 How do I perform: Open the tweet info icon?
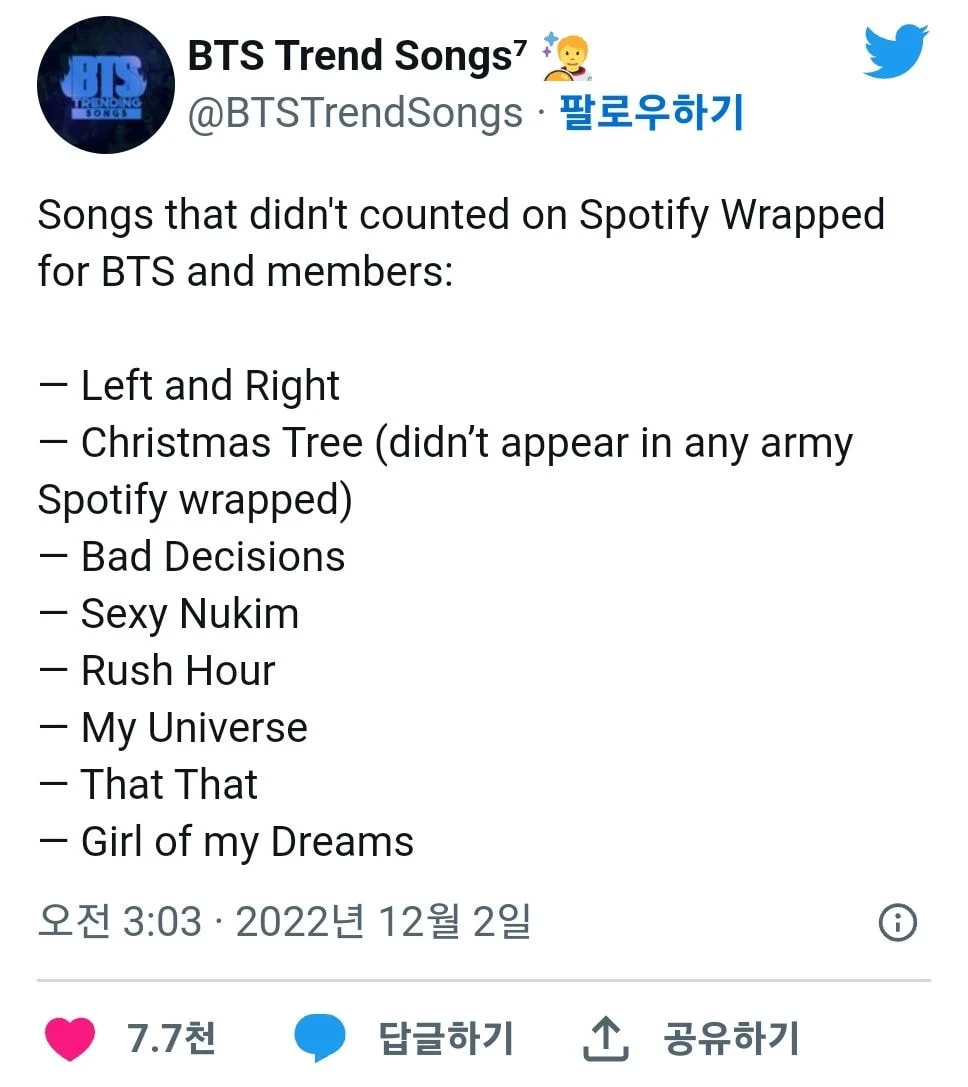tap(896, 922)
